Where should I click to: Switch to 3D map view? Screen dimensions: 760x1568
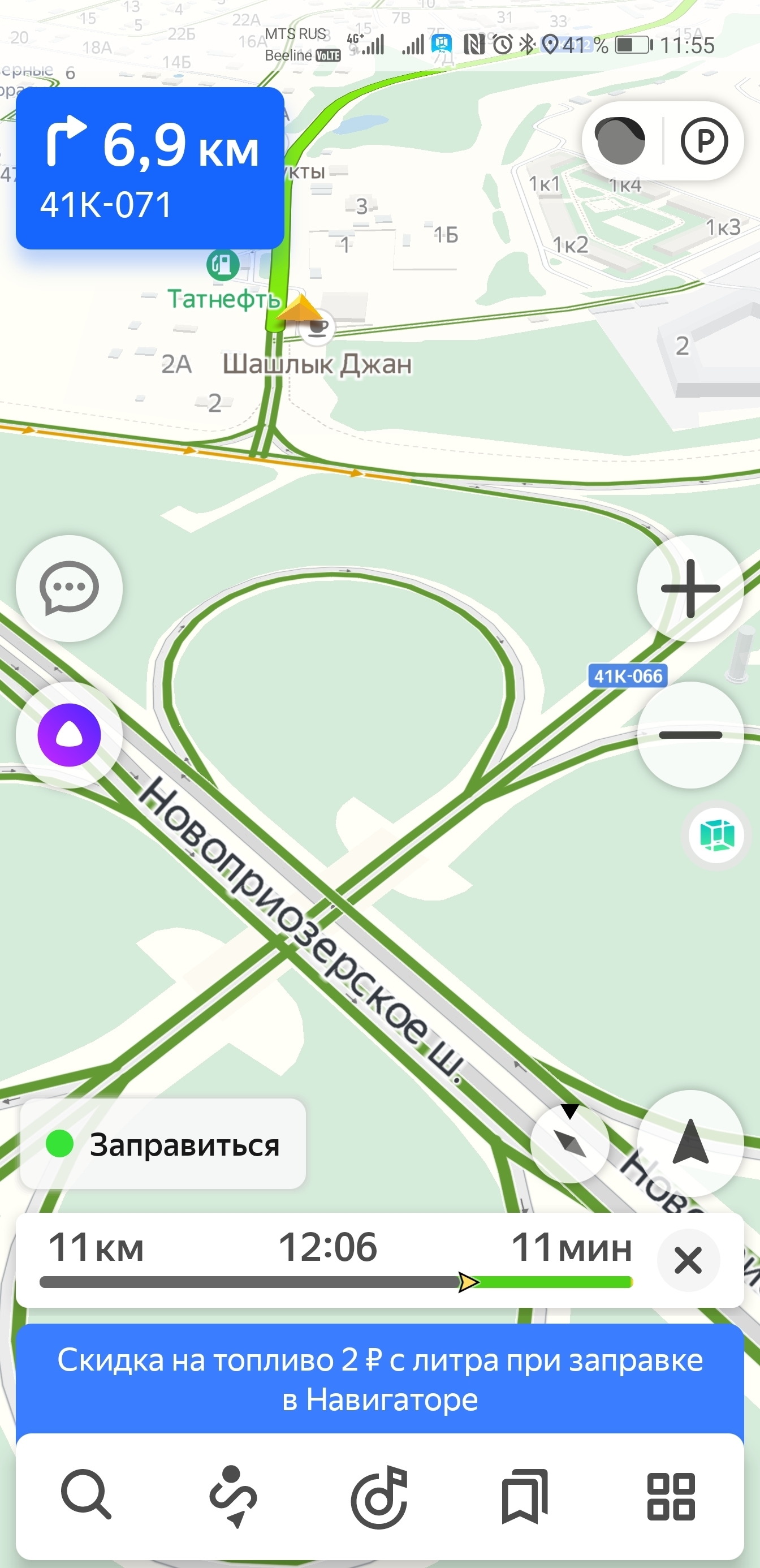coord(717,834)
